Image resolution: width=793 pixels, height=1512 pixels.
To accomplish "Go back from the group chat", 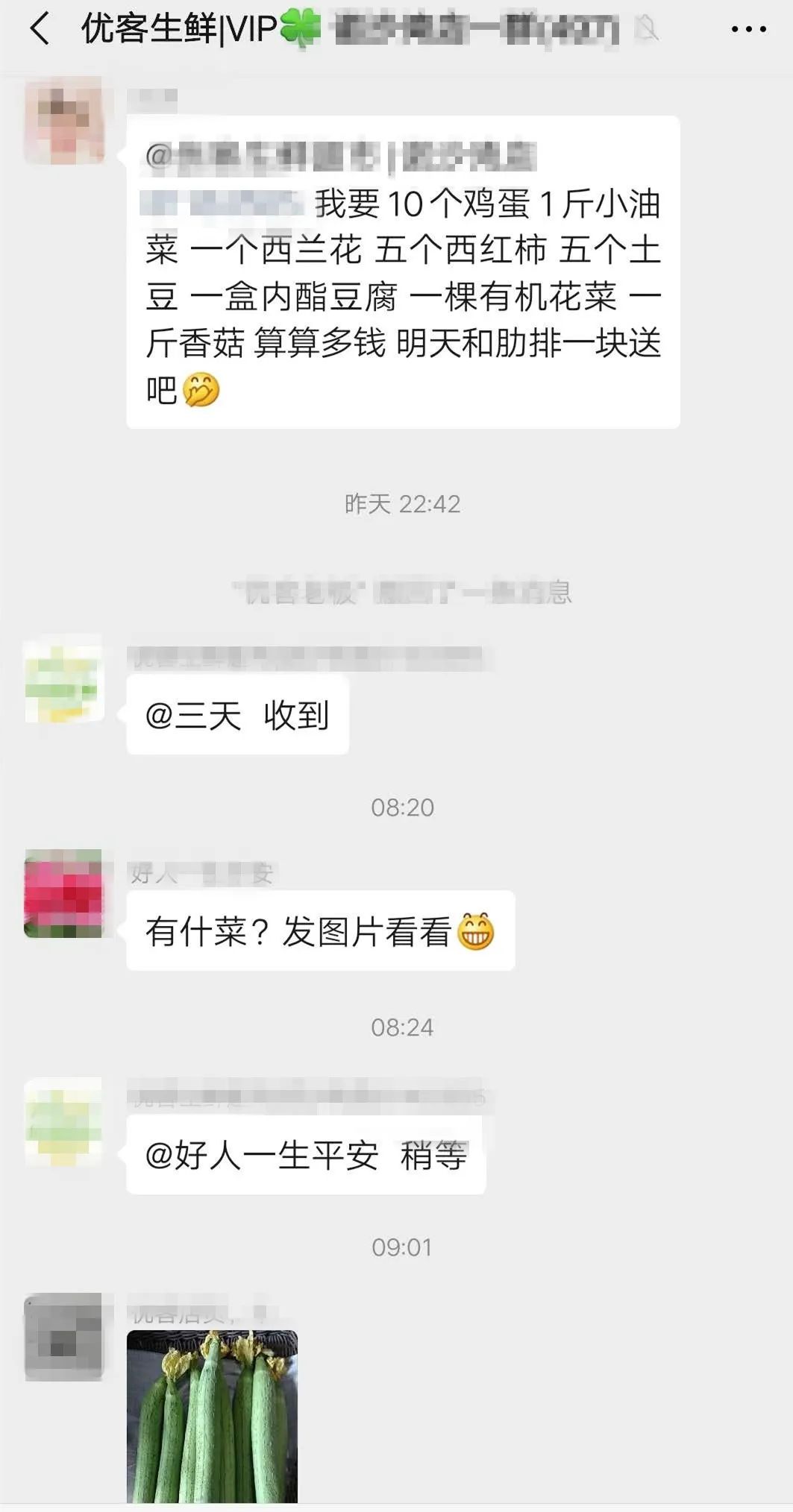I will [x=40, y=29].
